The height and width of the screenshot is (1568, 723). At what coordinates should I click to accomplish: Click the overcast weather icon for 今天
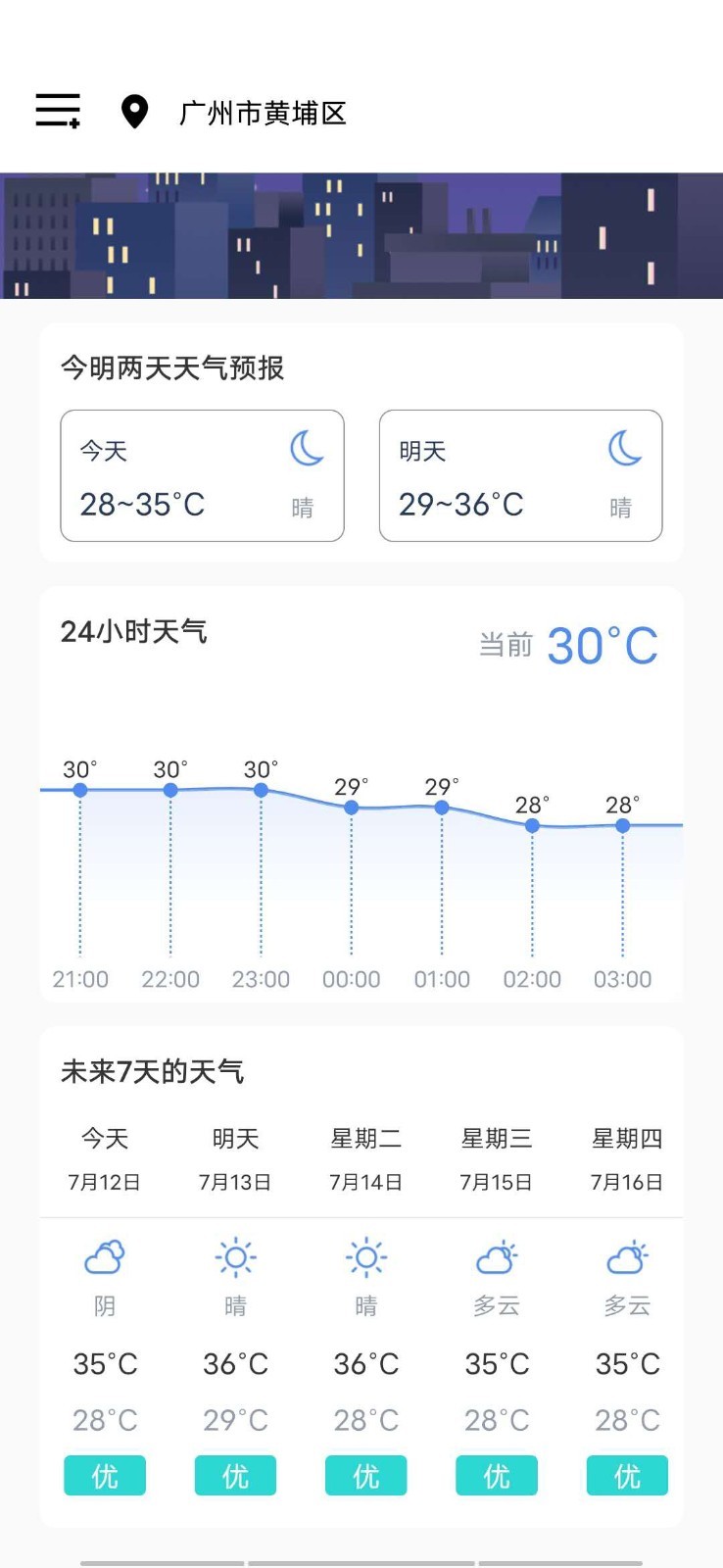[105, 1255]
